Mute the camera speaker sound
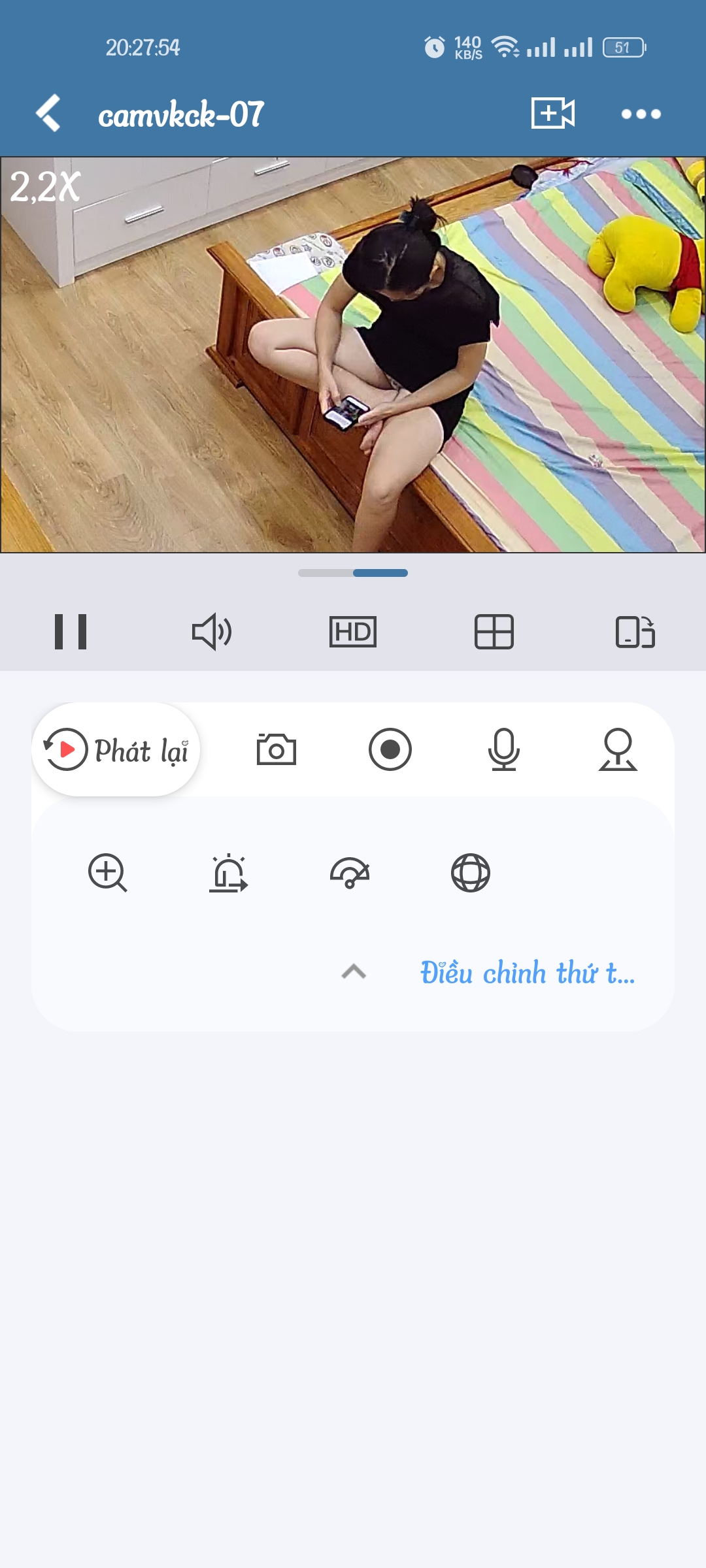Viewport: 706px width, 1568px height. coord(211,632)
